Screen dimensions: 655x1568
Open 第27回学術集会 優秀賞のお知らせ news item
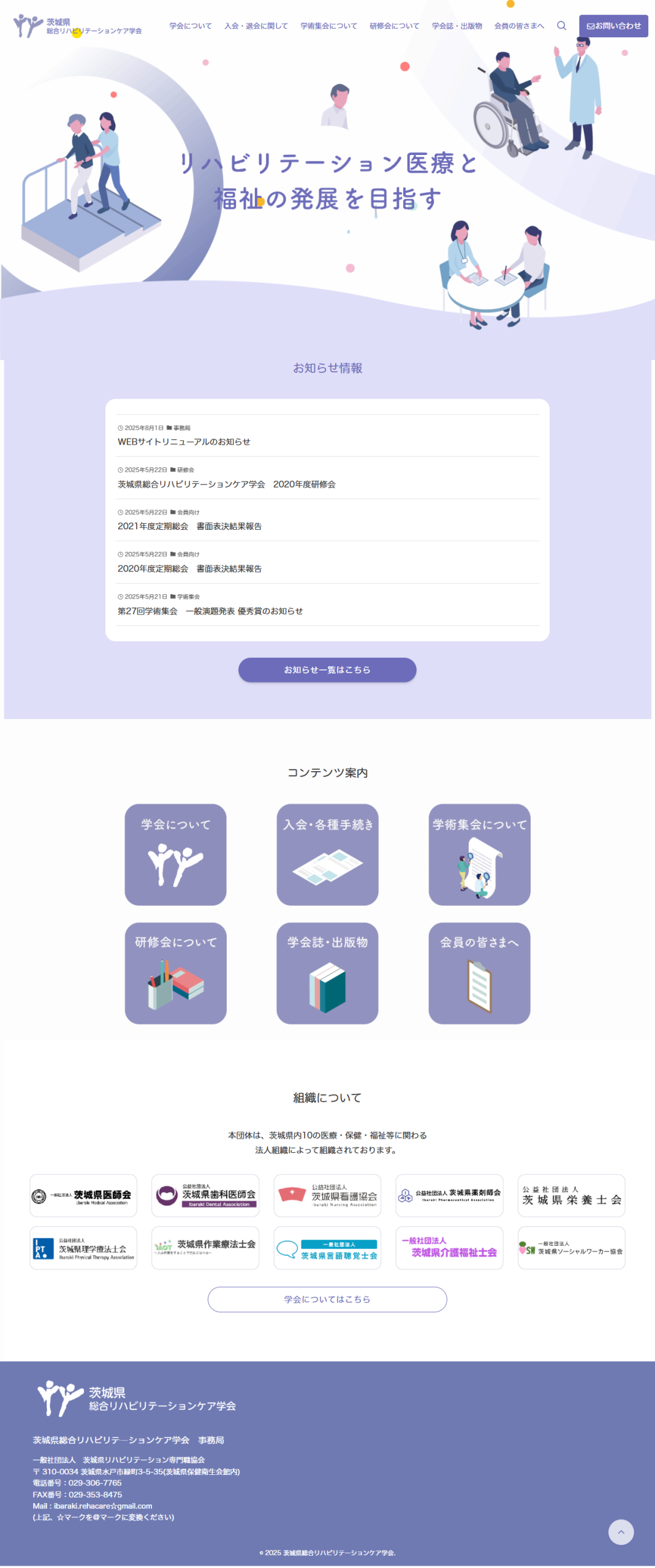click(x=210, y=611)
